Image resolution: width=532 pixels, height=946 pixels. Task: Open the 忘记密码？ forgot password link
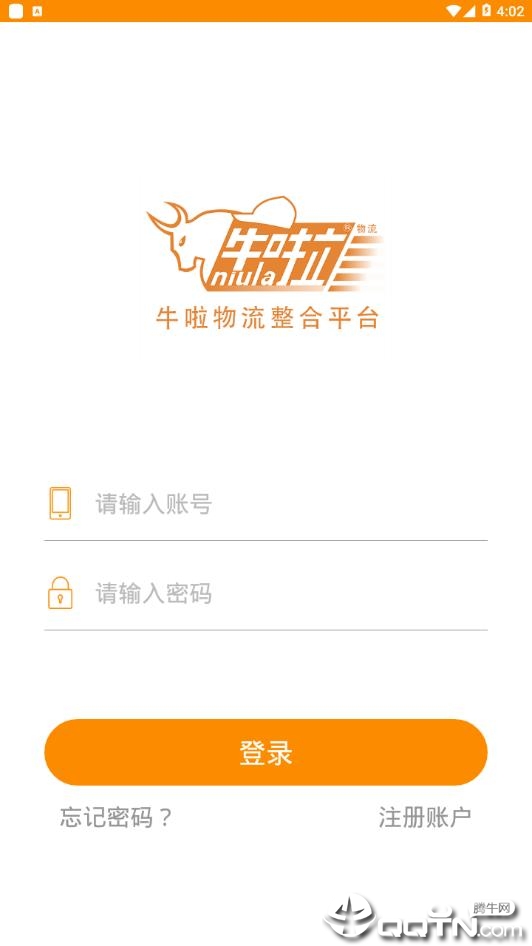click(116, 817)
